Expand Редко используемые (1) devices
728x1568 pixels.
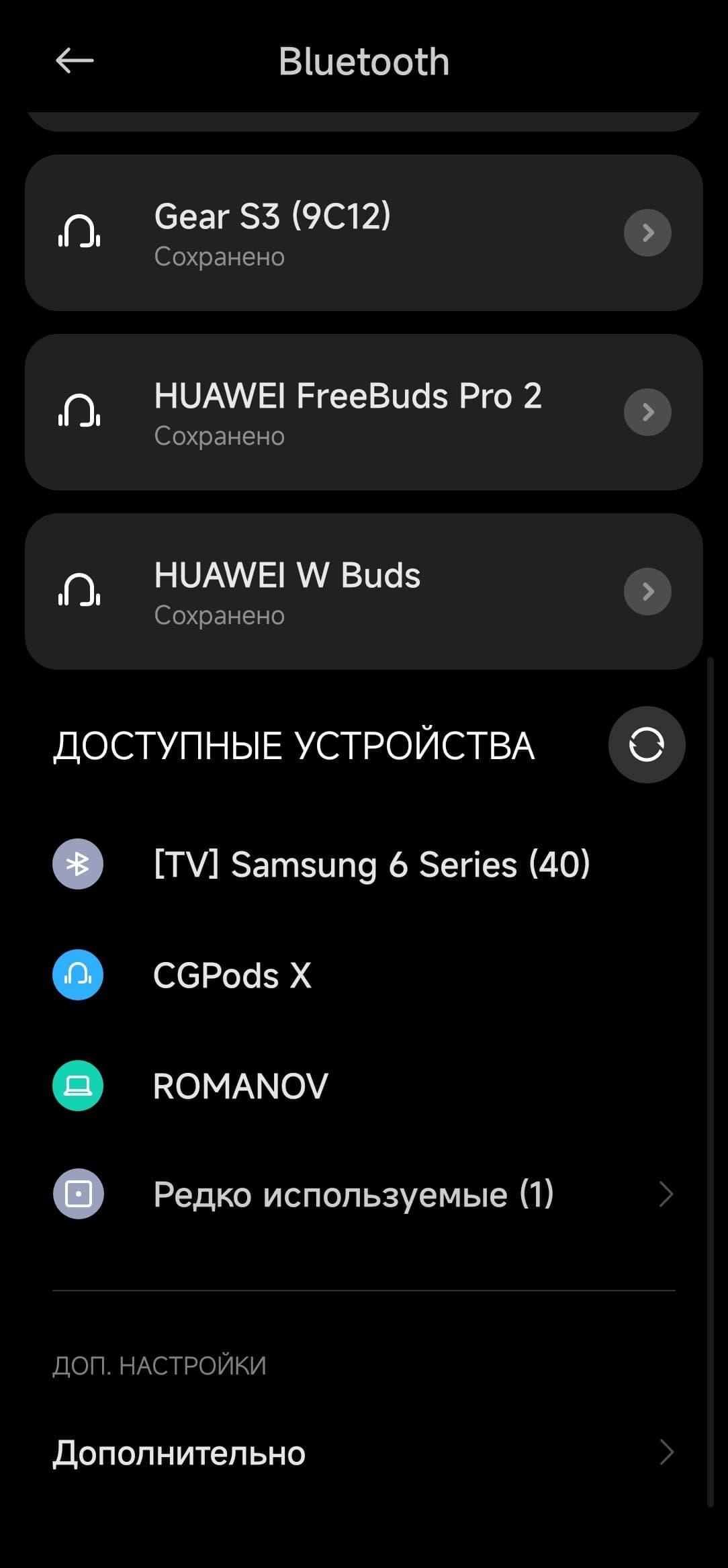click(x=363, y=1194)
